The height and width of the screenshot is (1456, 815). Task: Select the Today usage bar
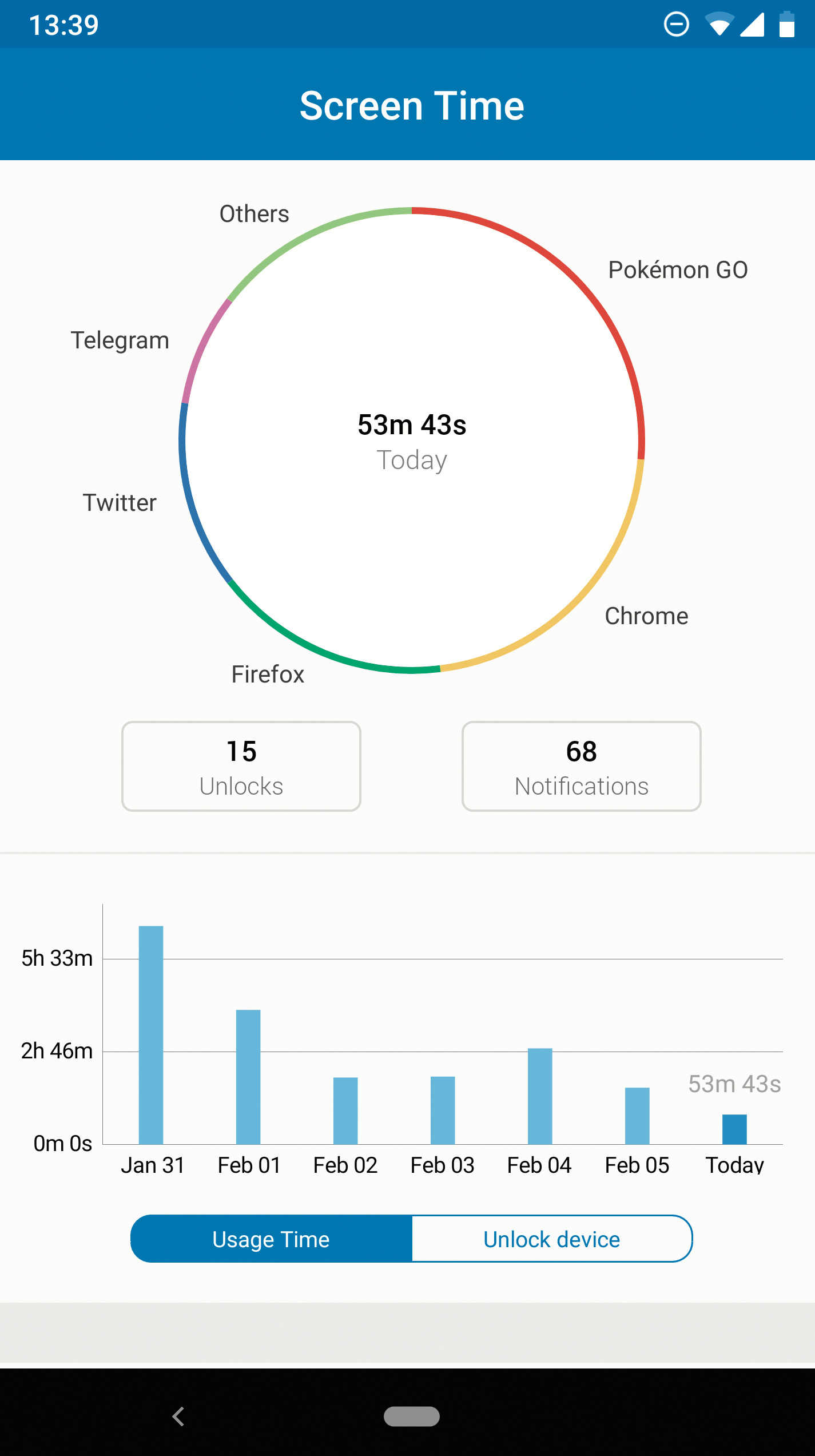click(x=734, y=1129)
